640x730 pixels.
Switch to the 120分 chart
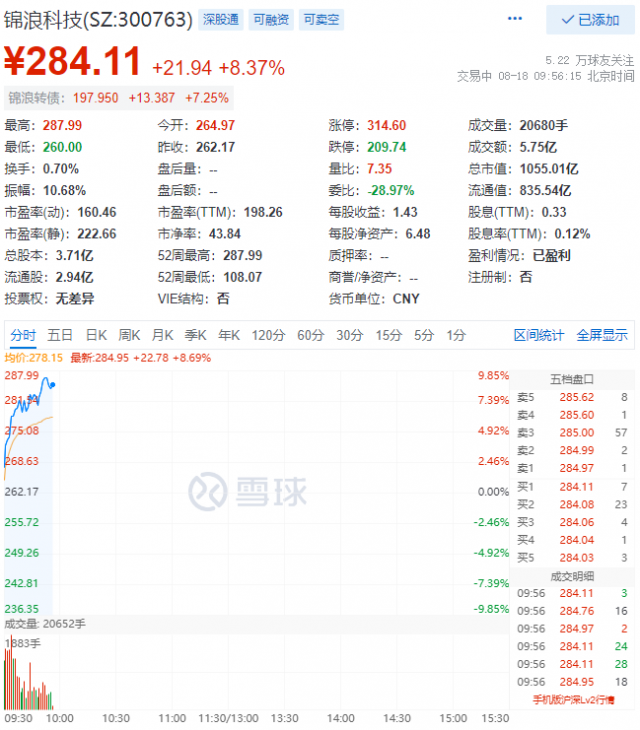267,335
